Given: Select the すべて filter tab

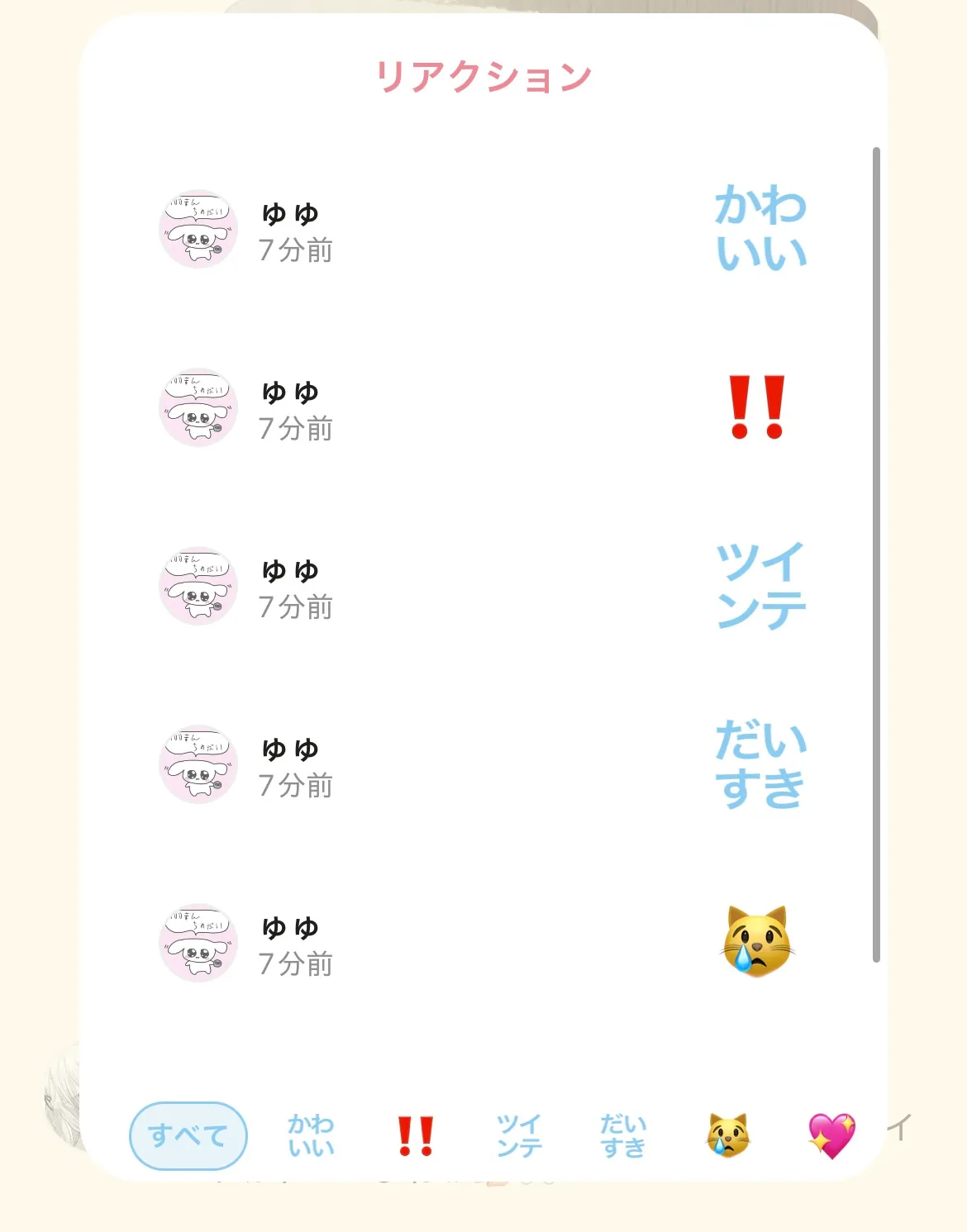Looking at the screenshot, I should (188, 1135).
